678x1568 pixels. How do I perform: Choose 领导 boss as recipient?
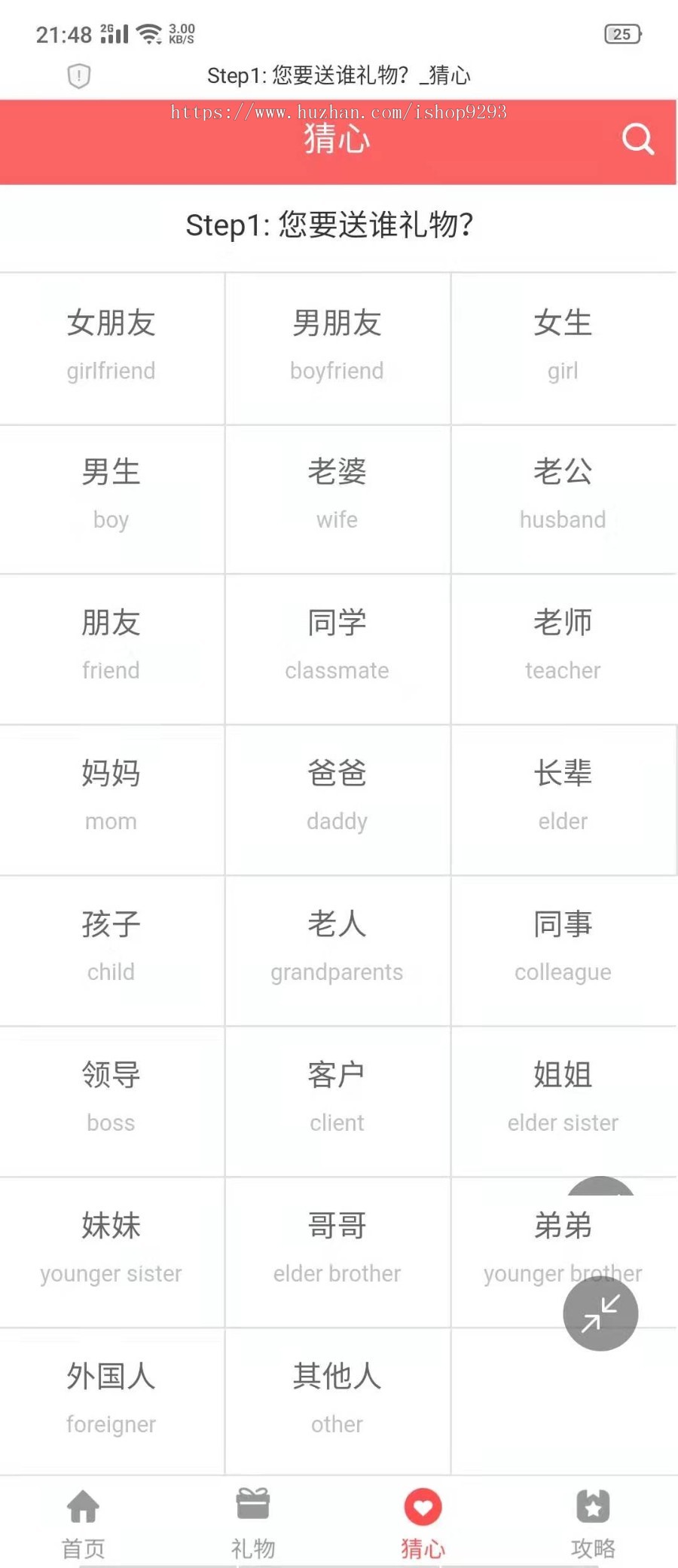(111, 1098)
